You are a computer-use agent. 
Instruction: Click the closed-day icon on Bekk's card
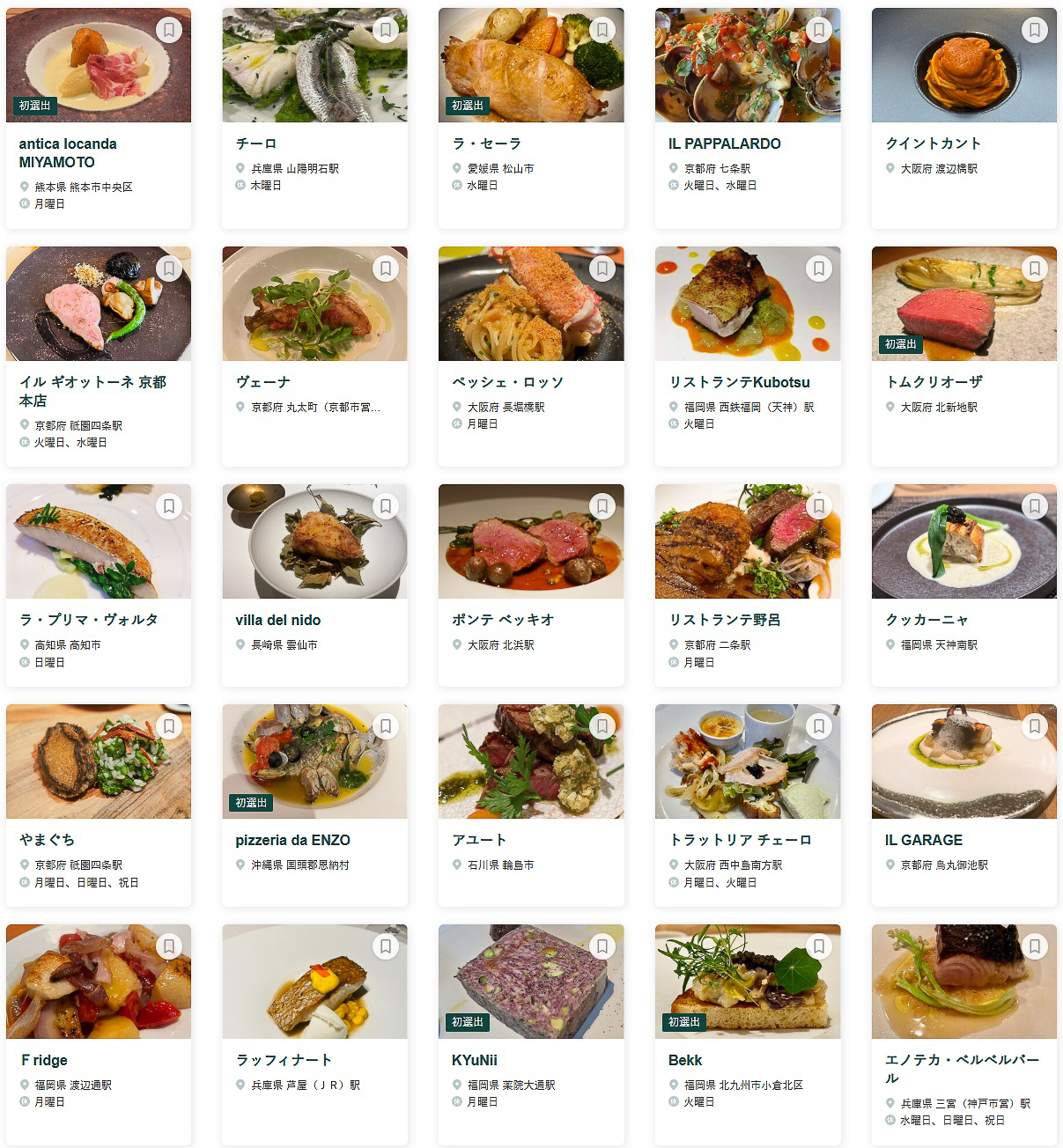pos(672,1100)
